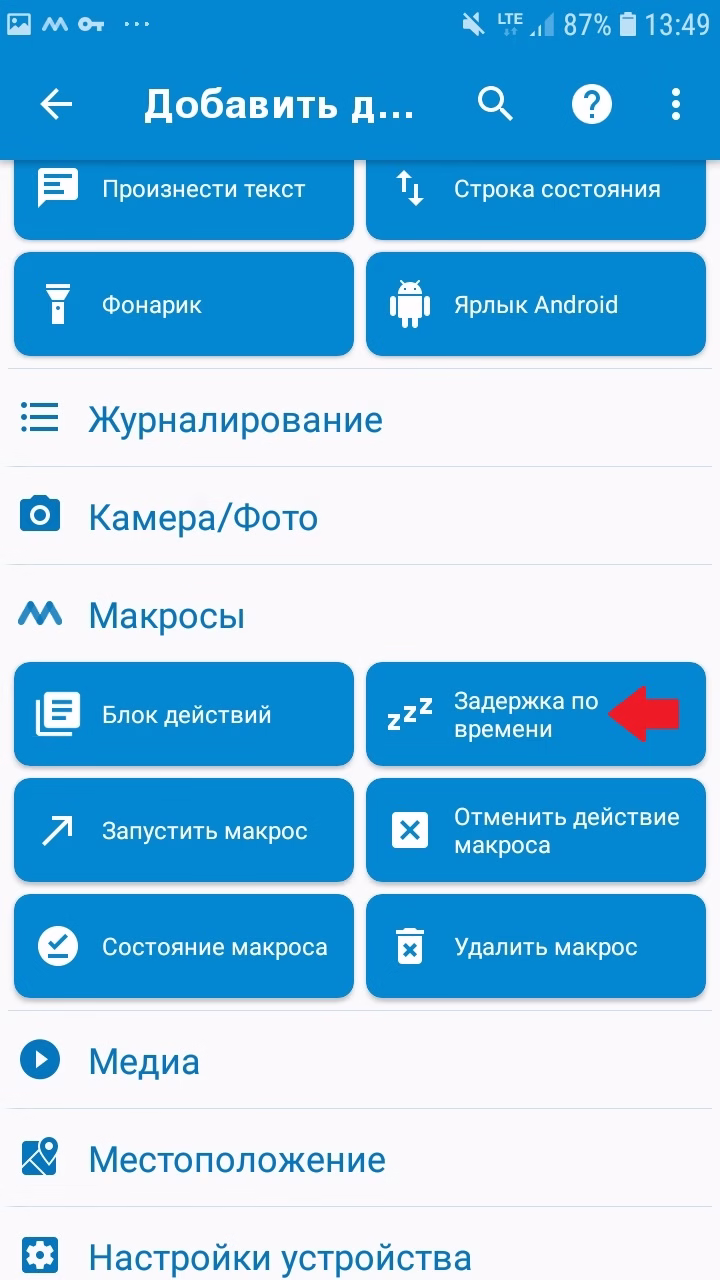
Task: Open the help question mark
Action: click(591, 104)
